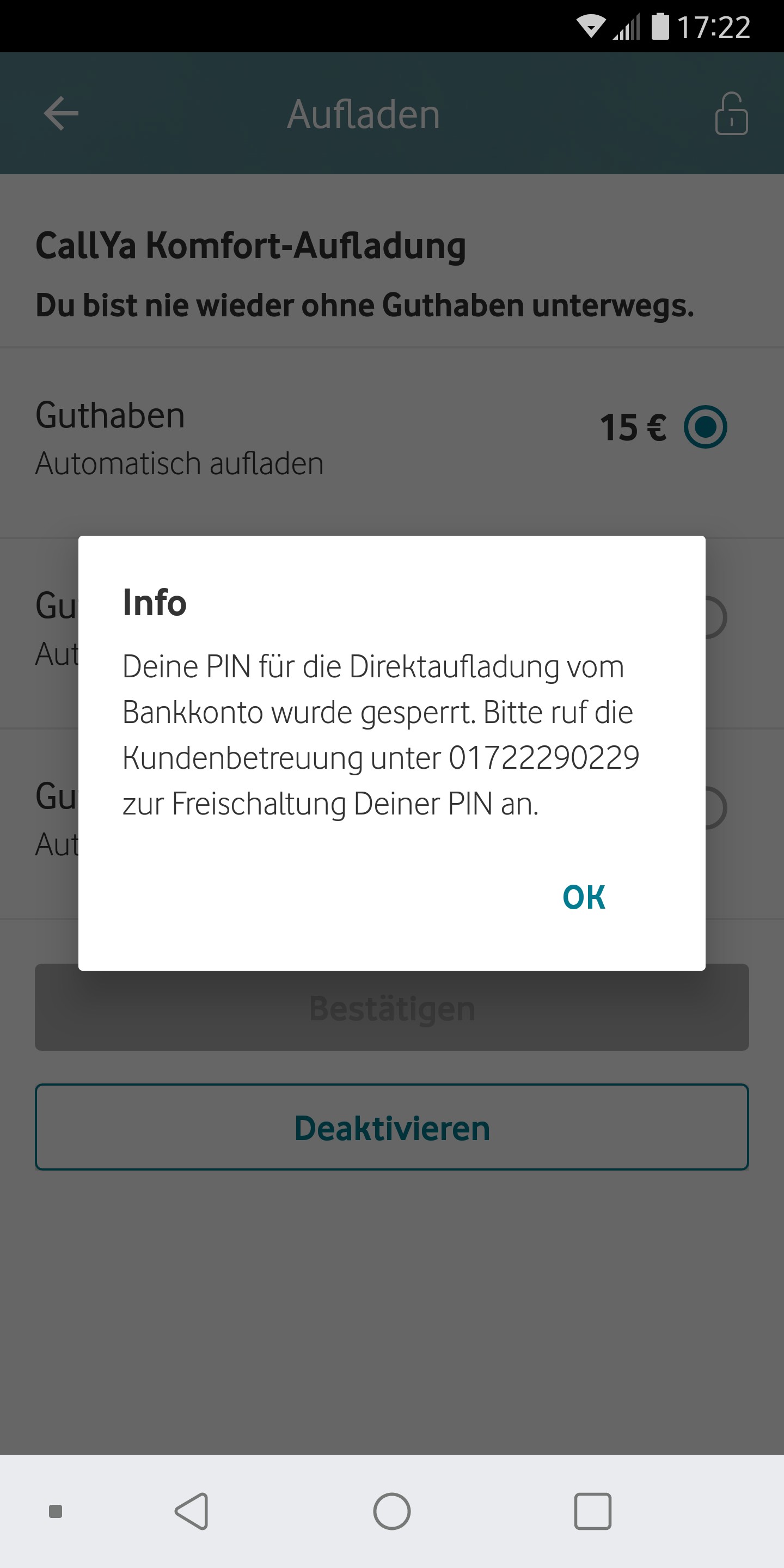Go back from the Aufladen screen
This screenshot has height=1568, width=784.
click(x=61, y=113)
